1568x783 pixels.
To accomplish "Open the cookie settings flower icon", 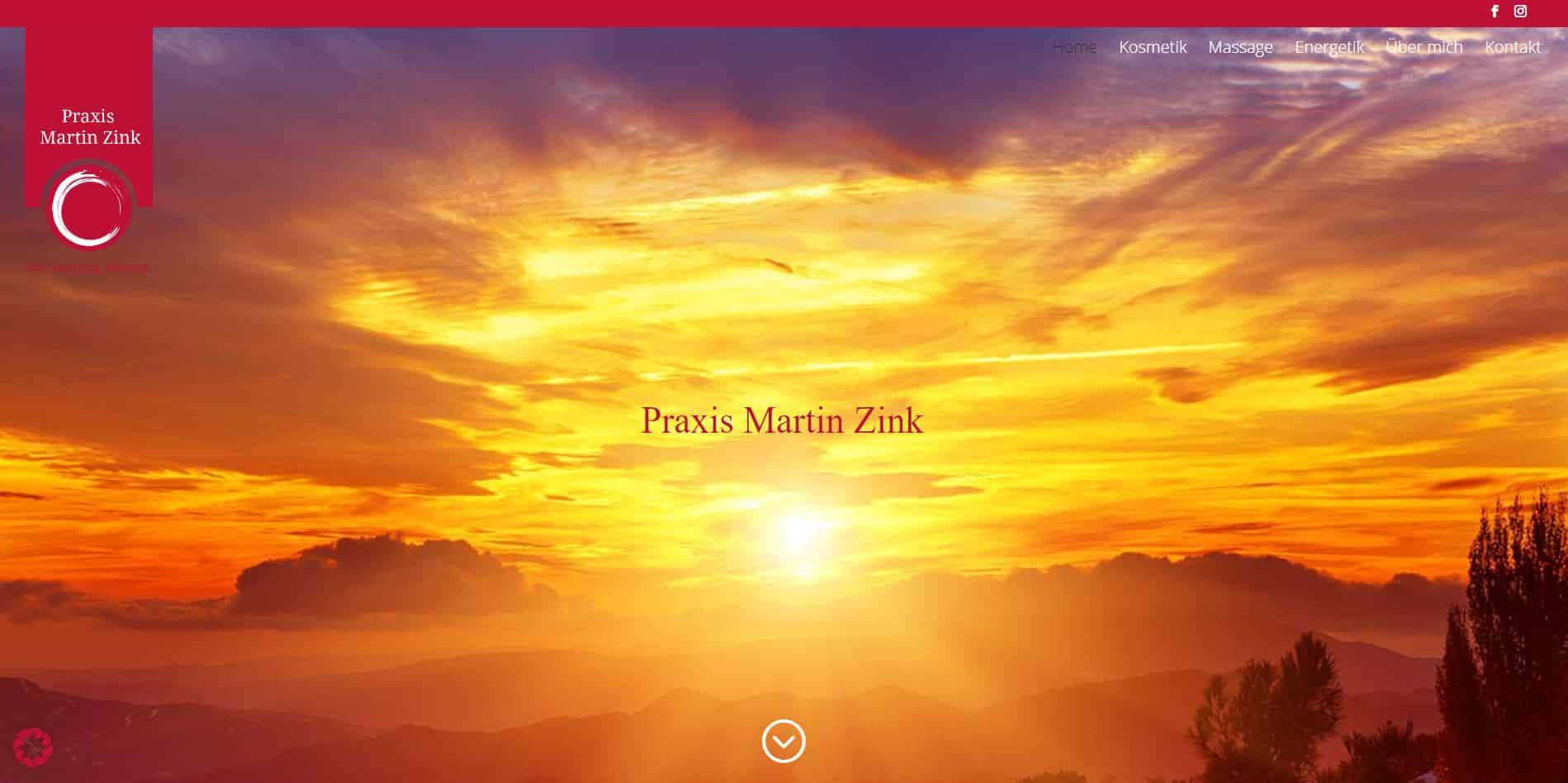I will pos(33,747).
